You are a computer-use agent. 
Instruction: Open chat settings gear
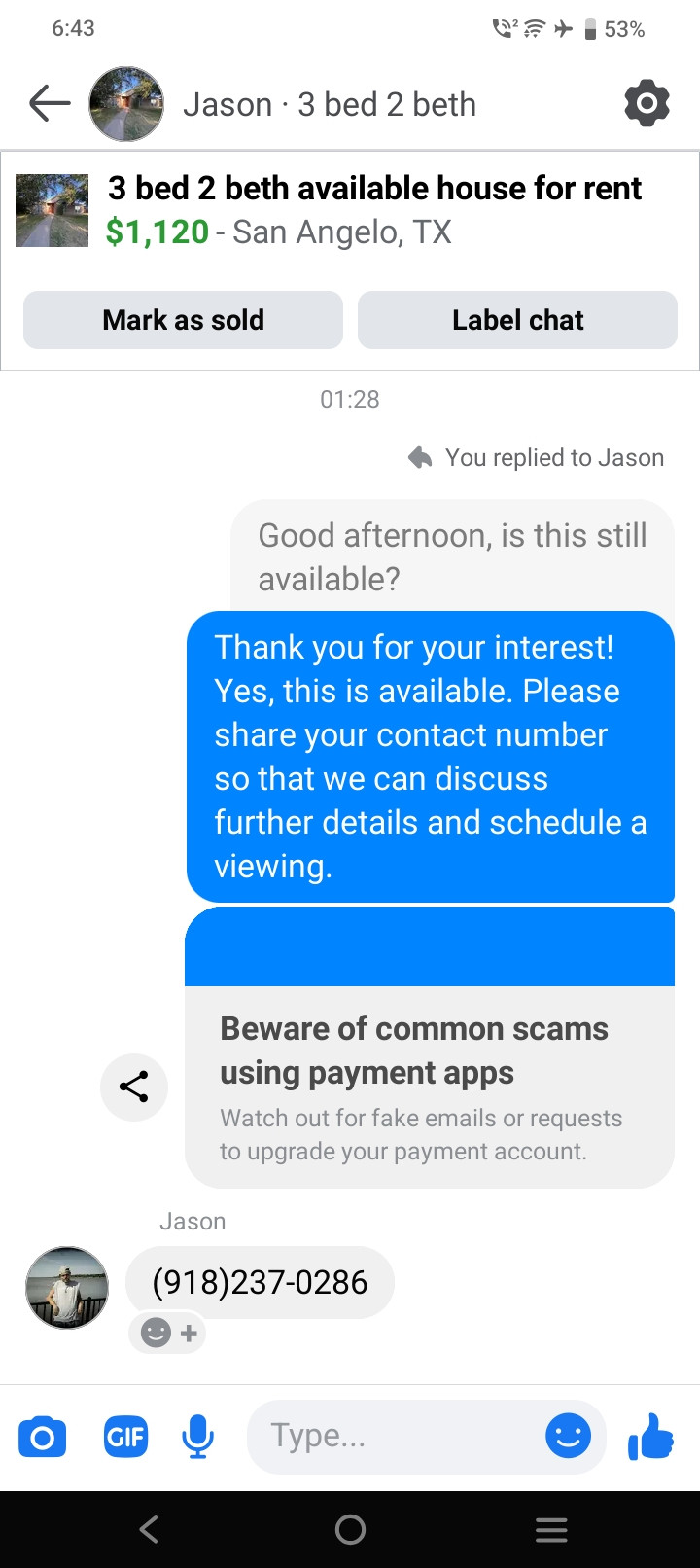[647, 103]
